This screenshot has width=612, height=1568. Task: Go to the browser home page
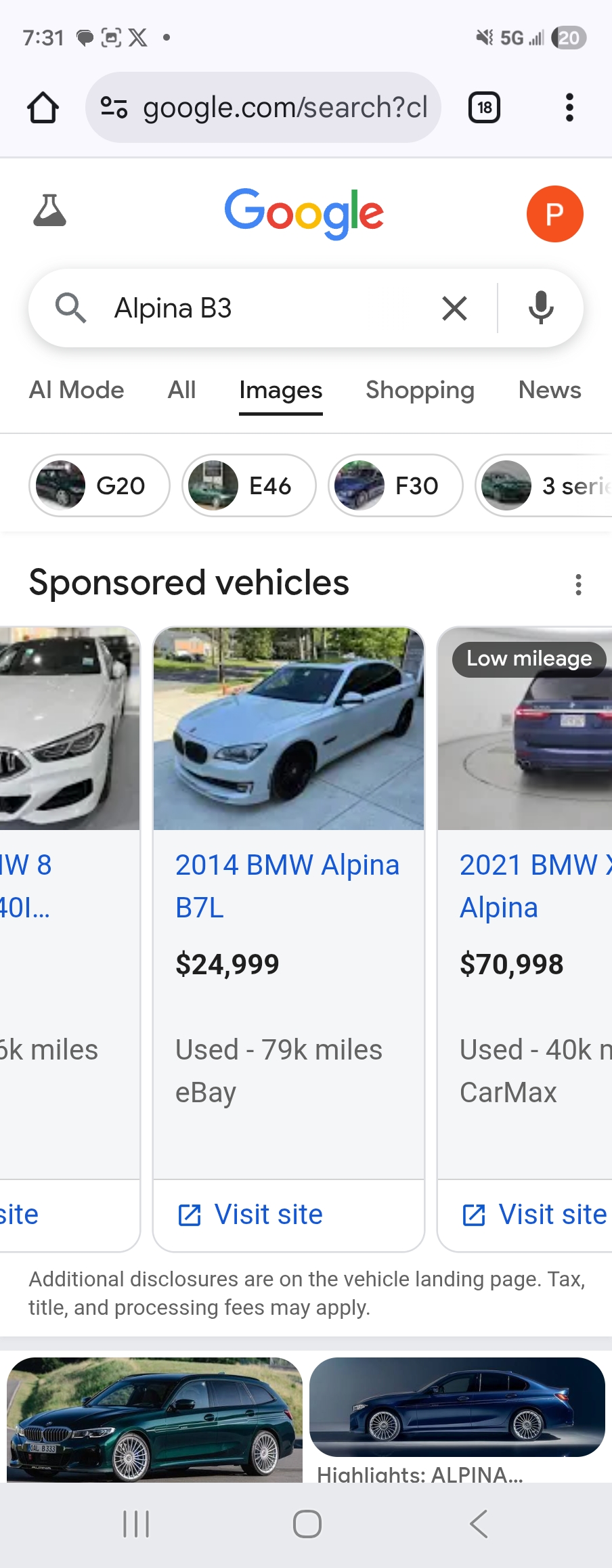(43, 108)
